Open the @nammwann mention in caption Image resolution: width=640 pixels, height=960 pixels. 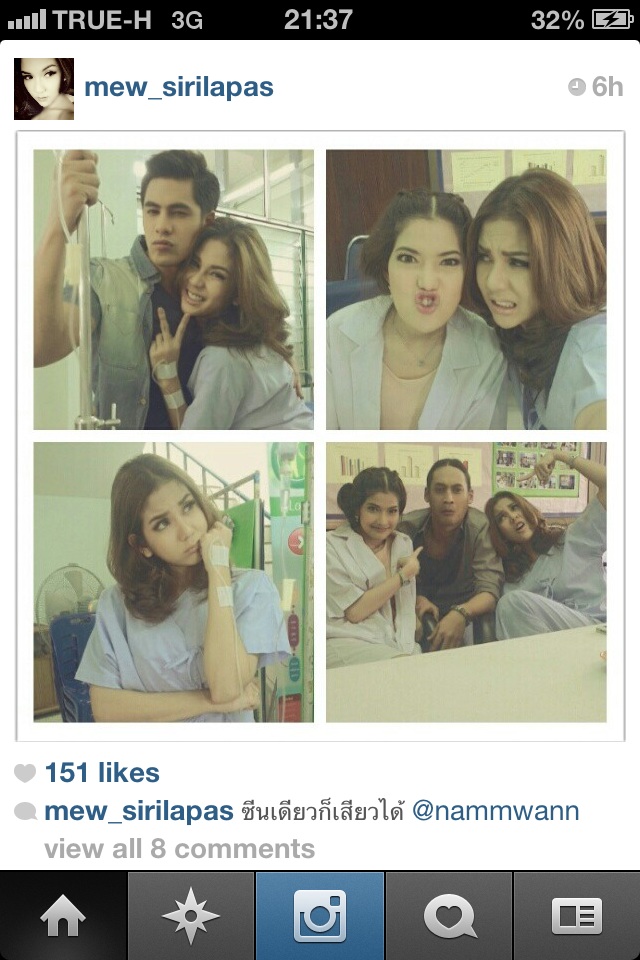(x=495, y=811)
